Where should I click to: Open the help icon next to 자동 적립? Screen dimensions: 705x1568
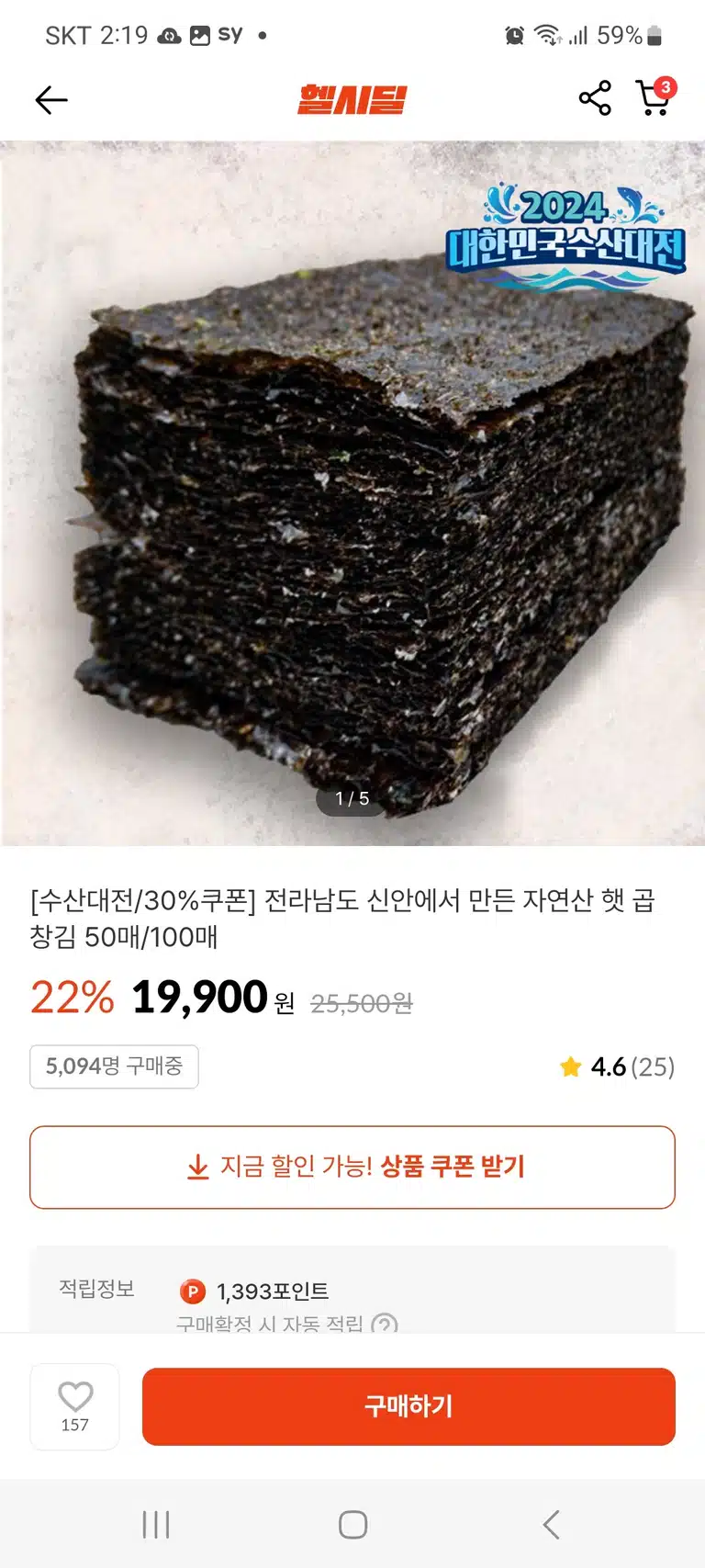click(385, 1325)
